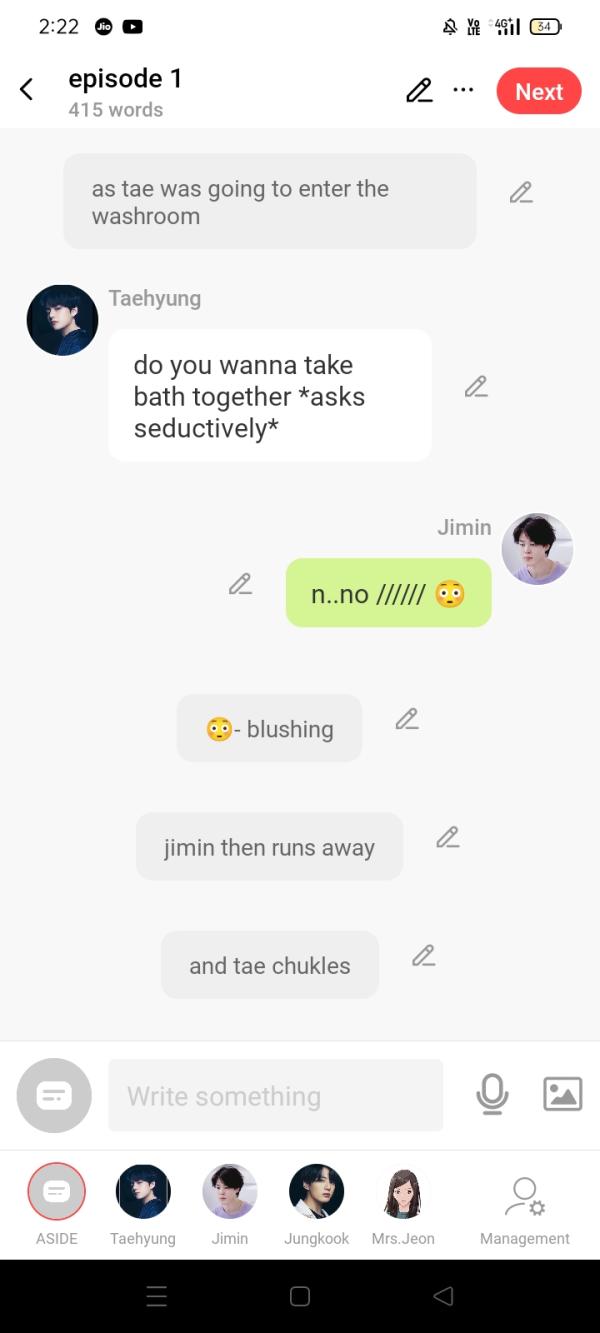The height and width of the screenshot is (1333, 600).
Task: Select Mrs.Jeon character
Action: (403, 1192)
